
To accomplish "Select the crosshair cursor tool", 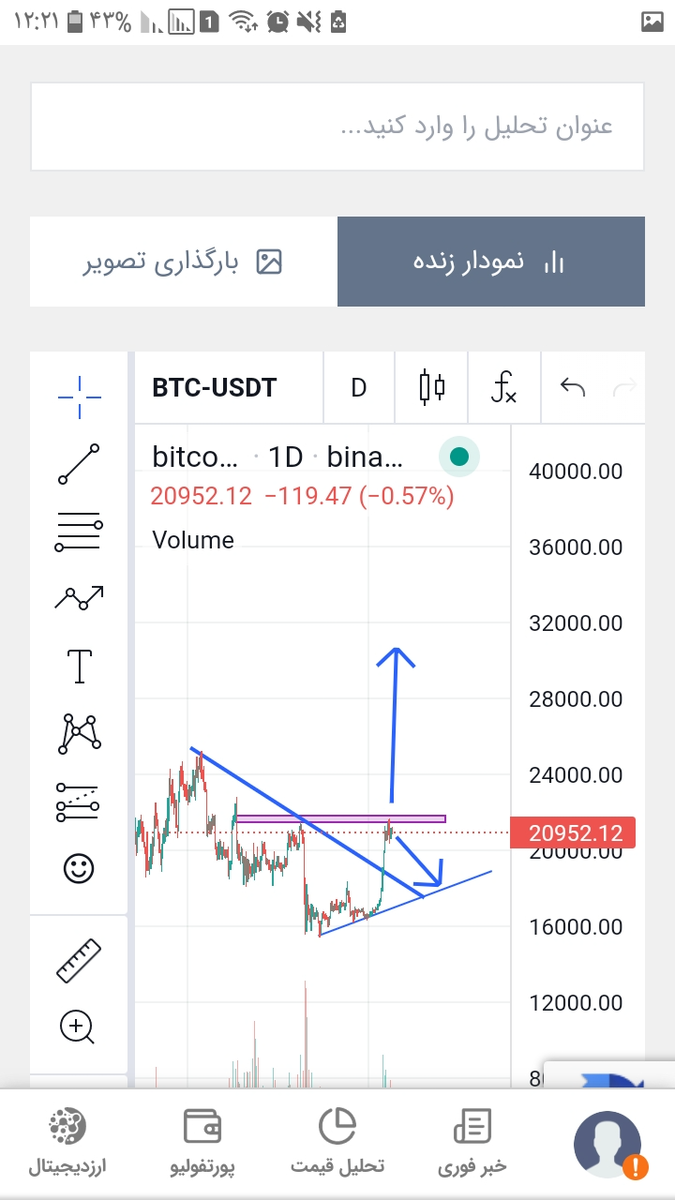I will [x=79, y=396].
